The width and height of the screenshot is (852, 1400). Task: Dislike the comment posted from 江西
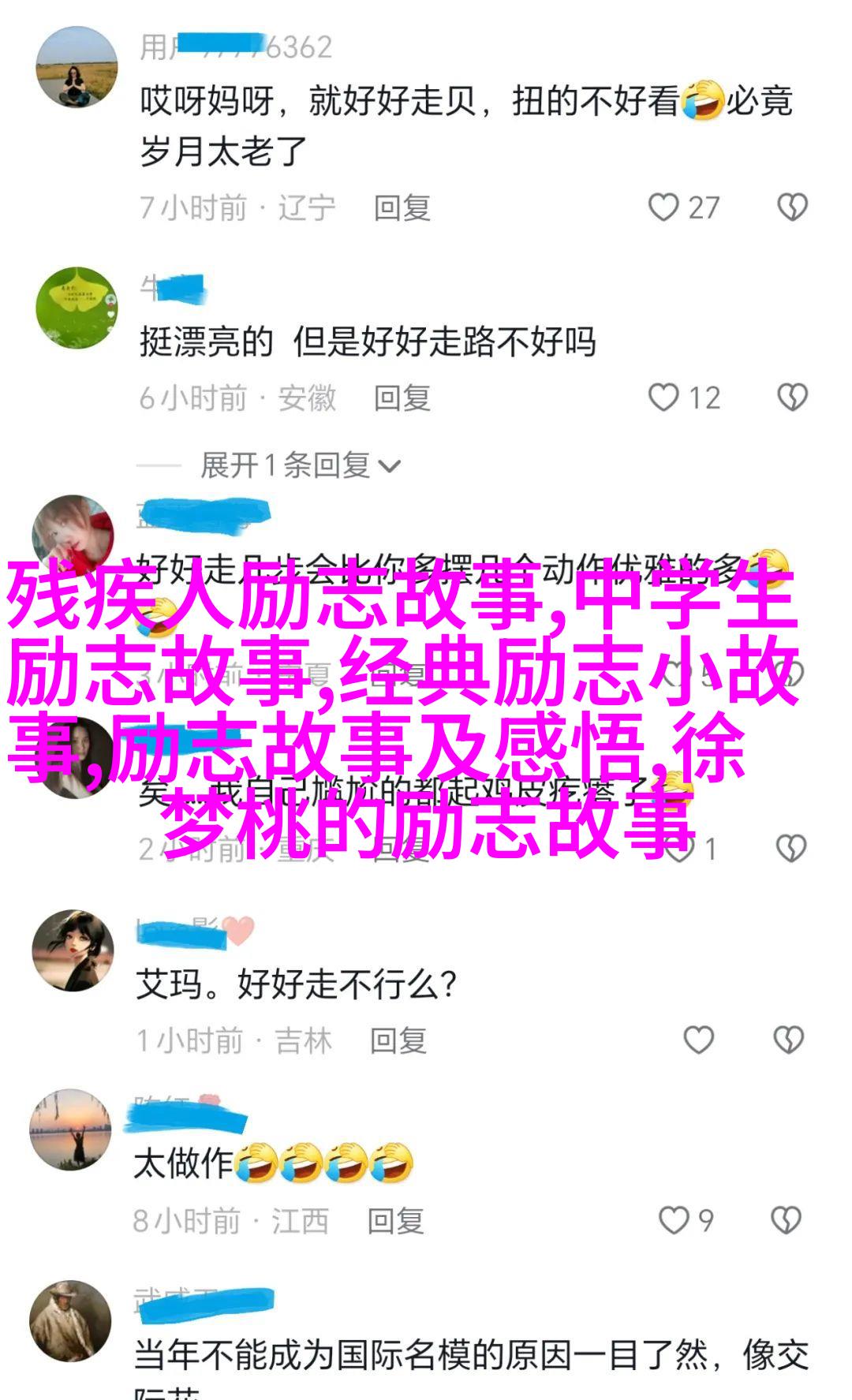click(x=786, y=1220)
